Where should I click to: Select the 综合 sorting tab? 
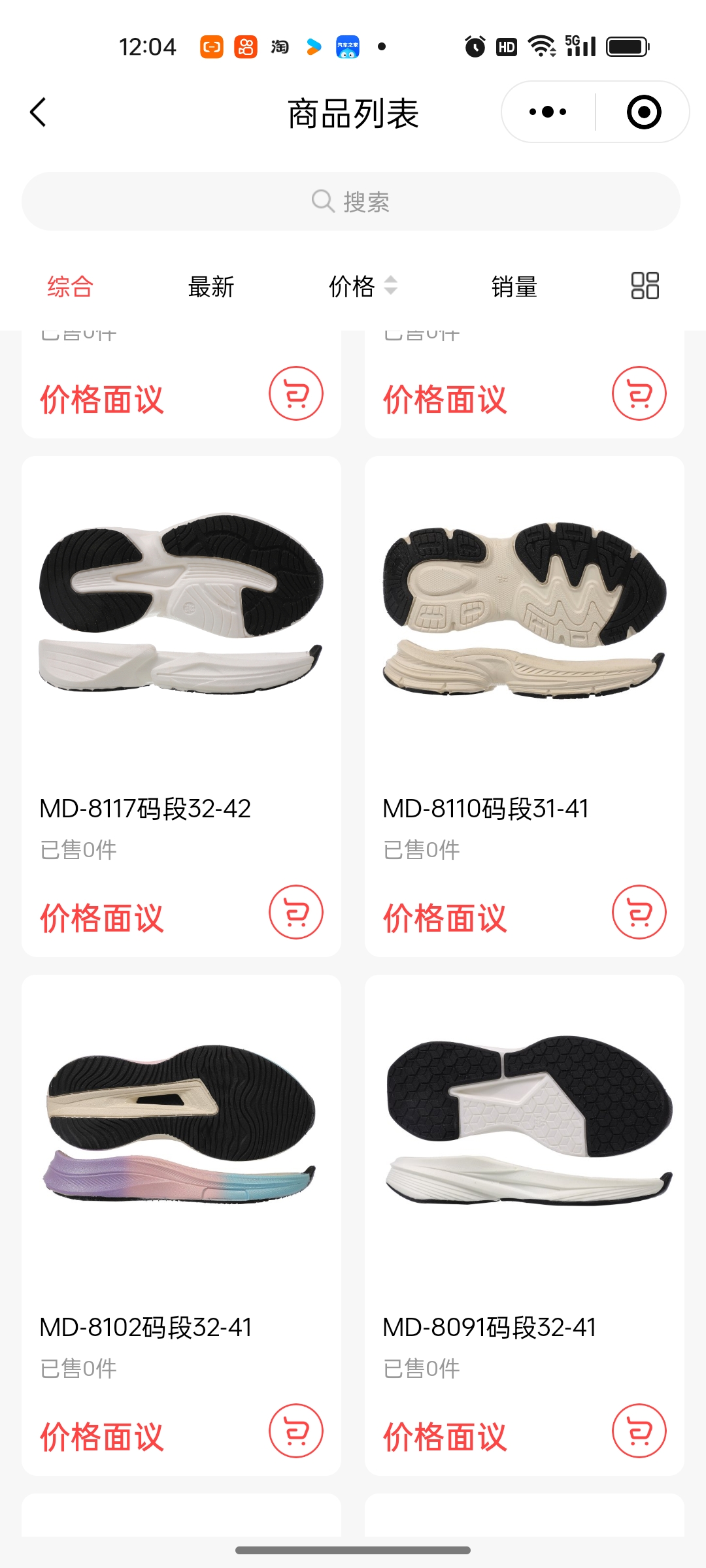coord(70,286)
